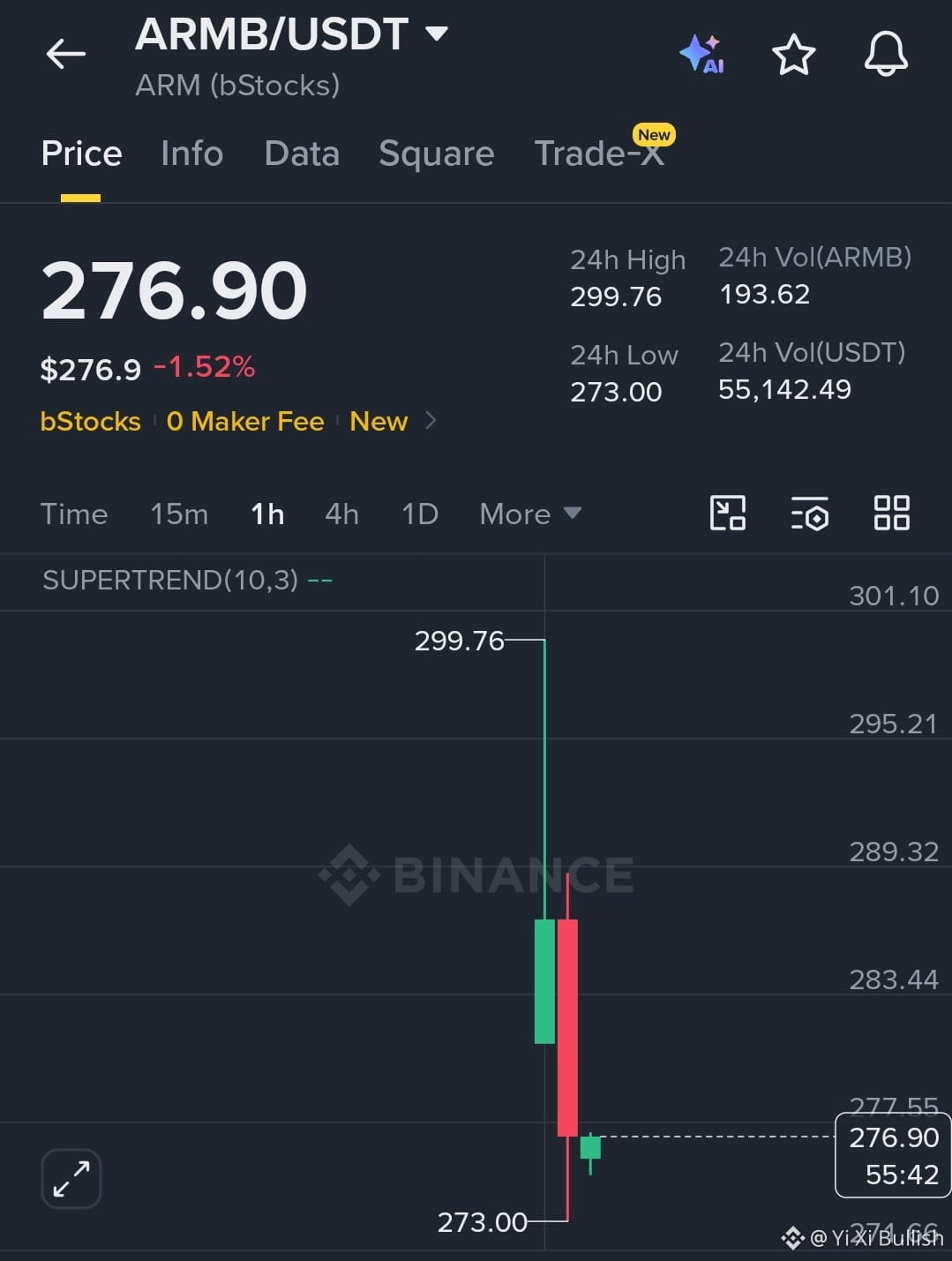This screenshot has width=952, height=1261.
Task: Open the bStocks 0 Maker Fee banner
Action: point(238,421)
